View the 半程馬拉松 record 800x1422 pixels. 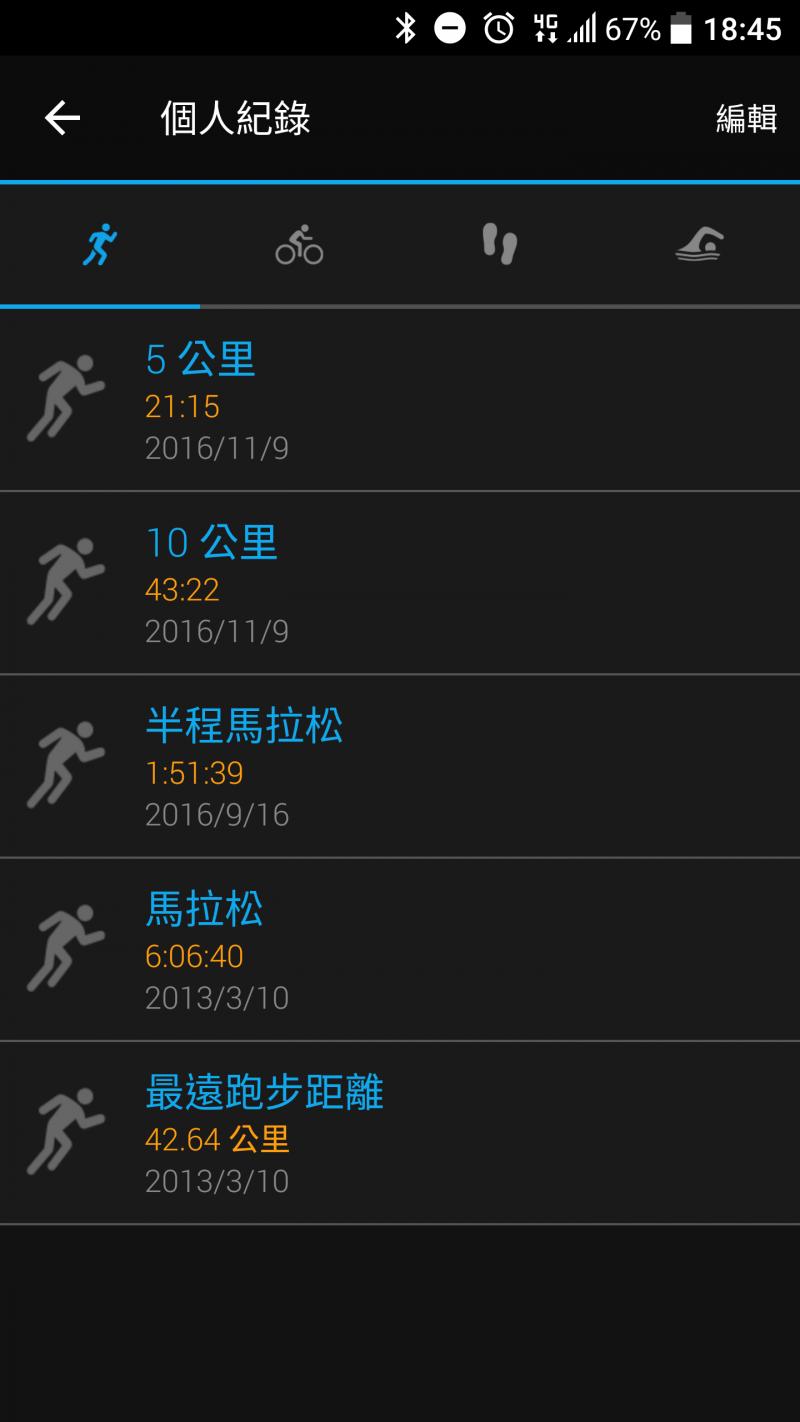400,766
